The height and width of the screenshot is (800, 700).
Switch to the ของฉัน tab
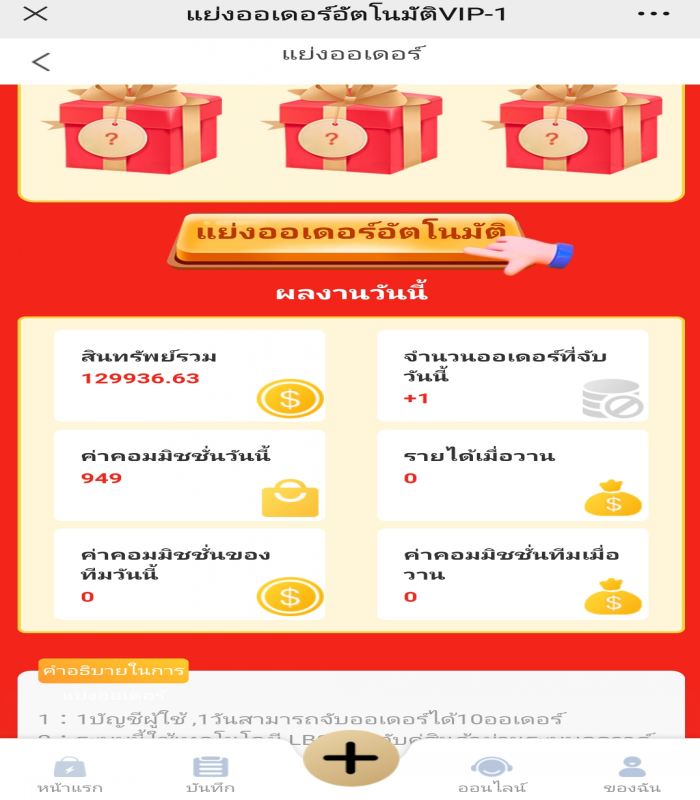[x=632, y=773]
